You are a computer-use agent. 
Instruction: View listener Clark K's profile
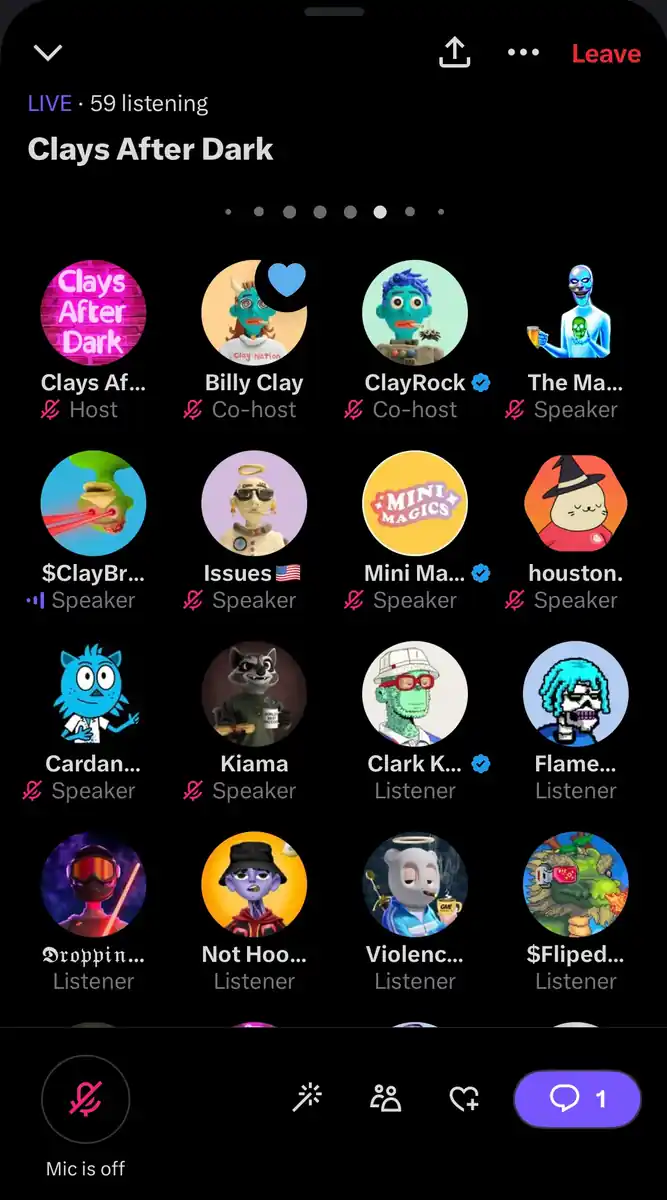tap(415, 694)
